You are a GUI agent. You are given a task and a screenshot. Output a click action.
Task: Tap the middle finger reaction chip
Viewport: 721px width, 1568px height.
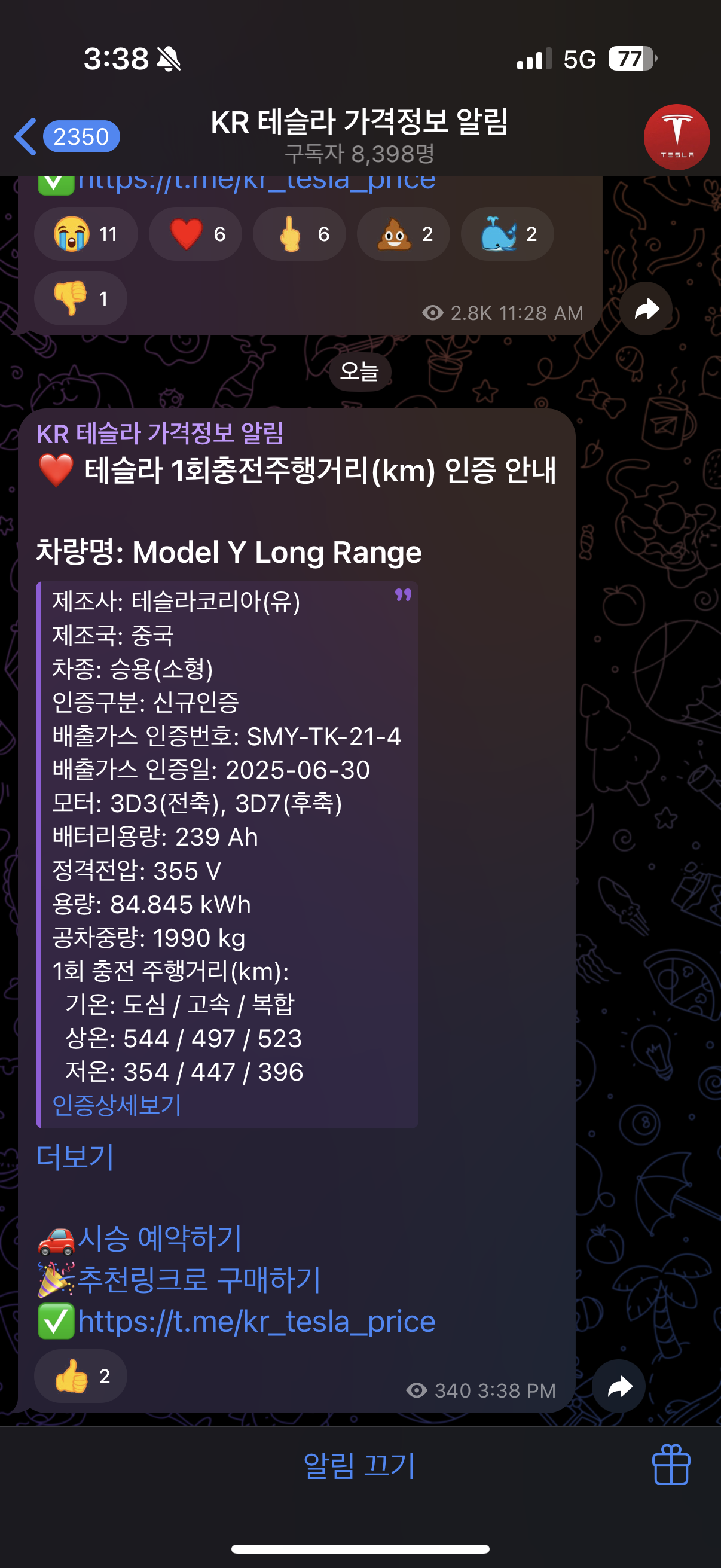pyautogui.click(x=300, y=234)
